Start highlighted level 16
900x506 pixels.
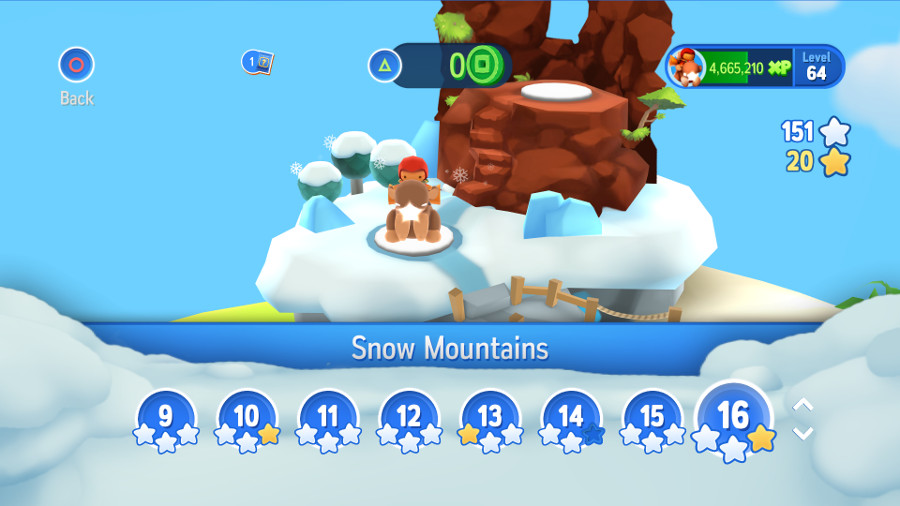click(734, 420)
